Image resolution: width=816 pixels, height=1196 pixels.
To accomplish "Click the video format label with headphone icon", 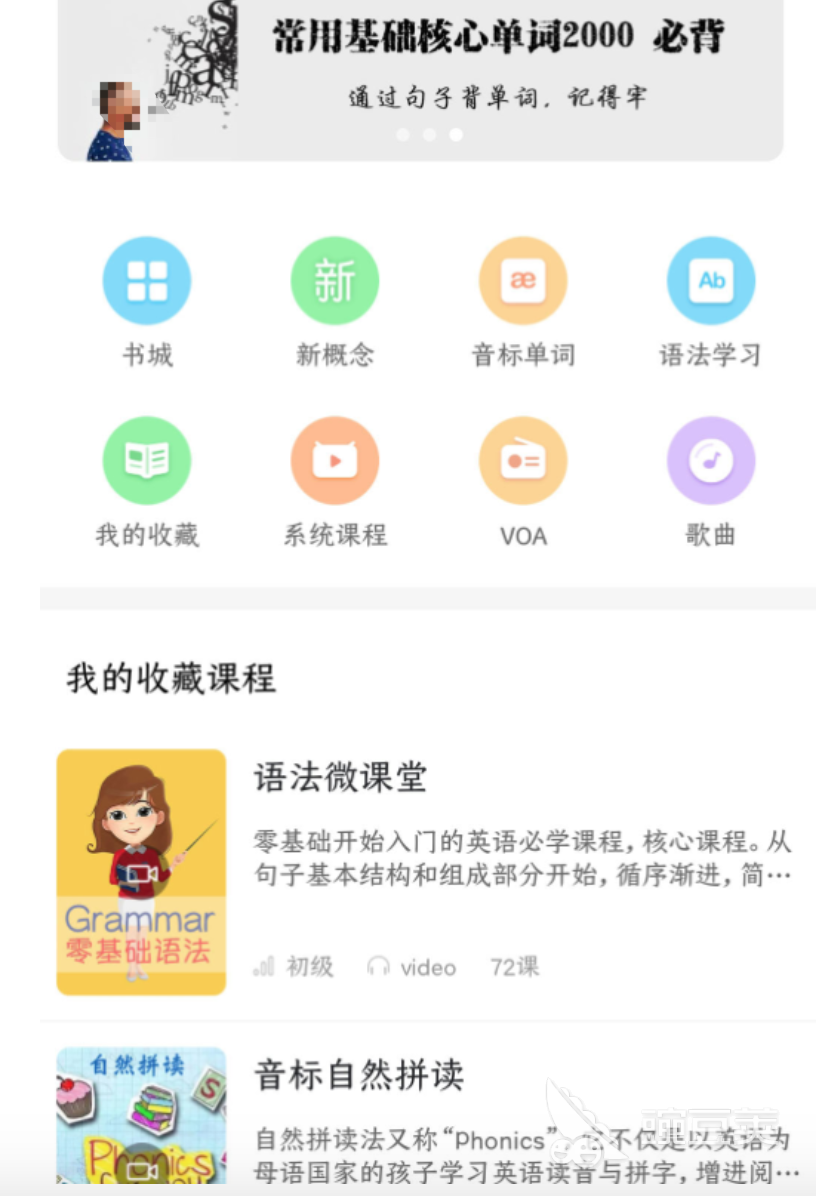I will tap(414, 966).
